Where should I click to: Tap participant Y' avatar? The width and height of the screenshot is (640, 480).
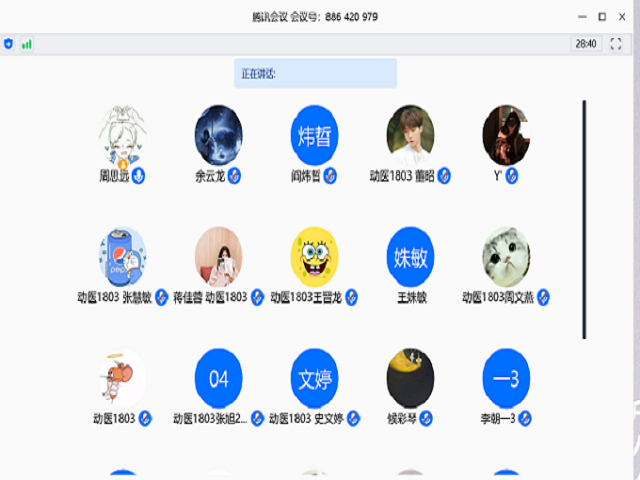(506, 135)
